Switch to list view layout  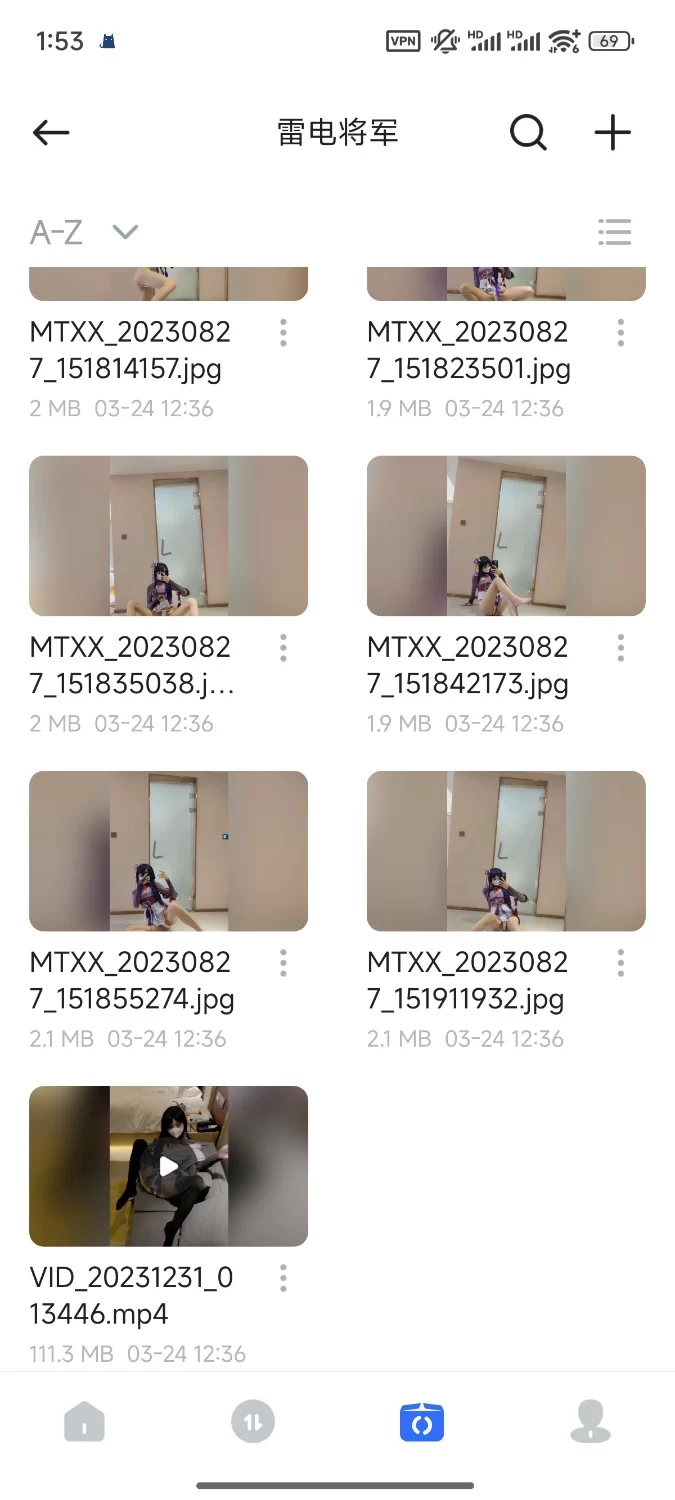click(x=614, y=232)
